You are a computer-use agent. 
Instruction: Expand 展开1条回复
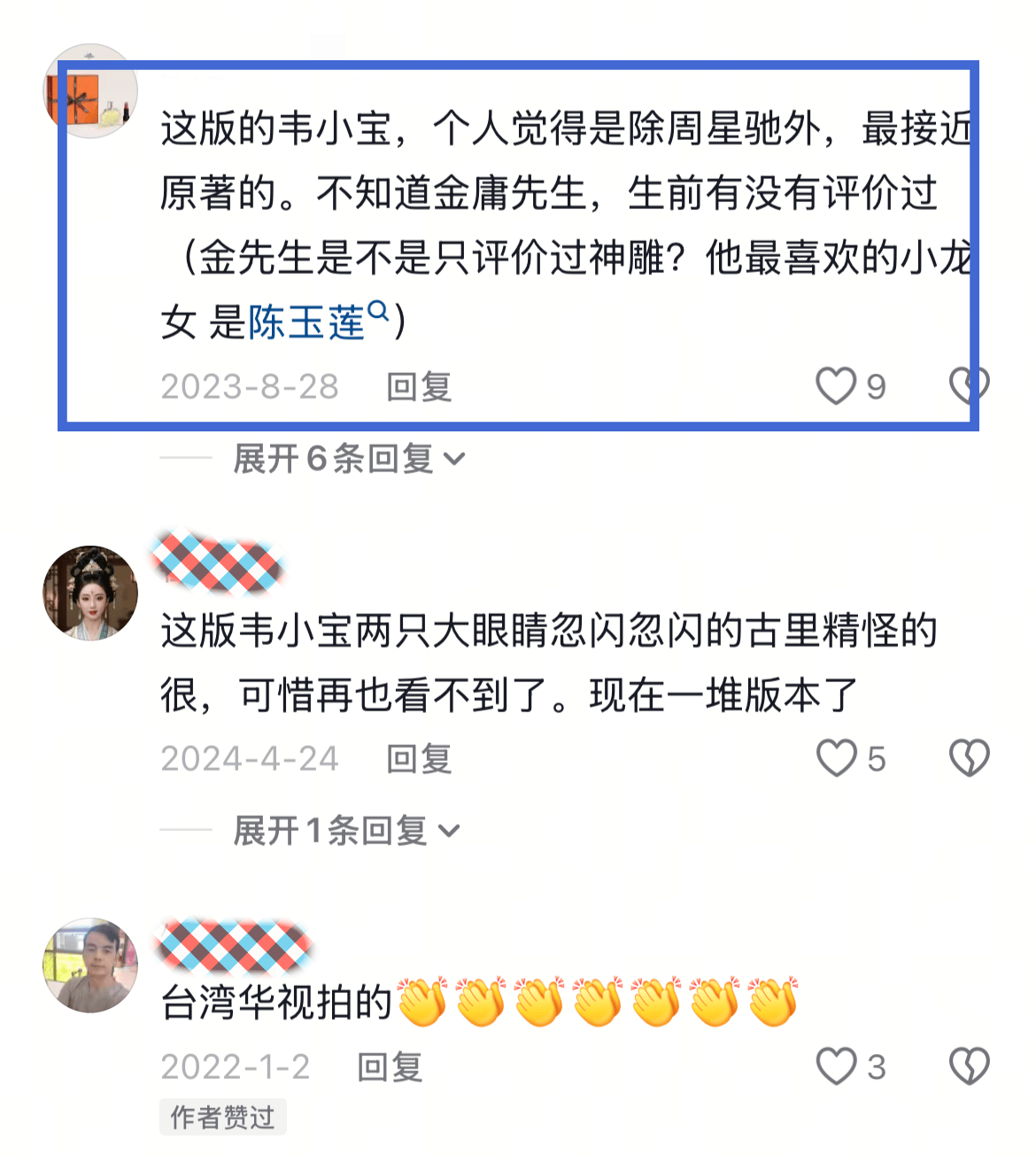coord(345,831)
